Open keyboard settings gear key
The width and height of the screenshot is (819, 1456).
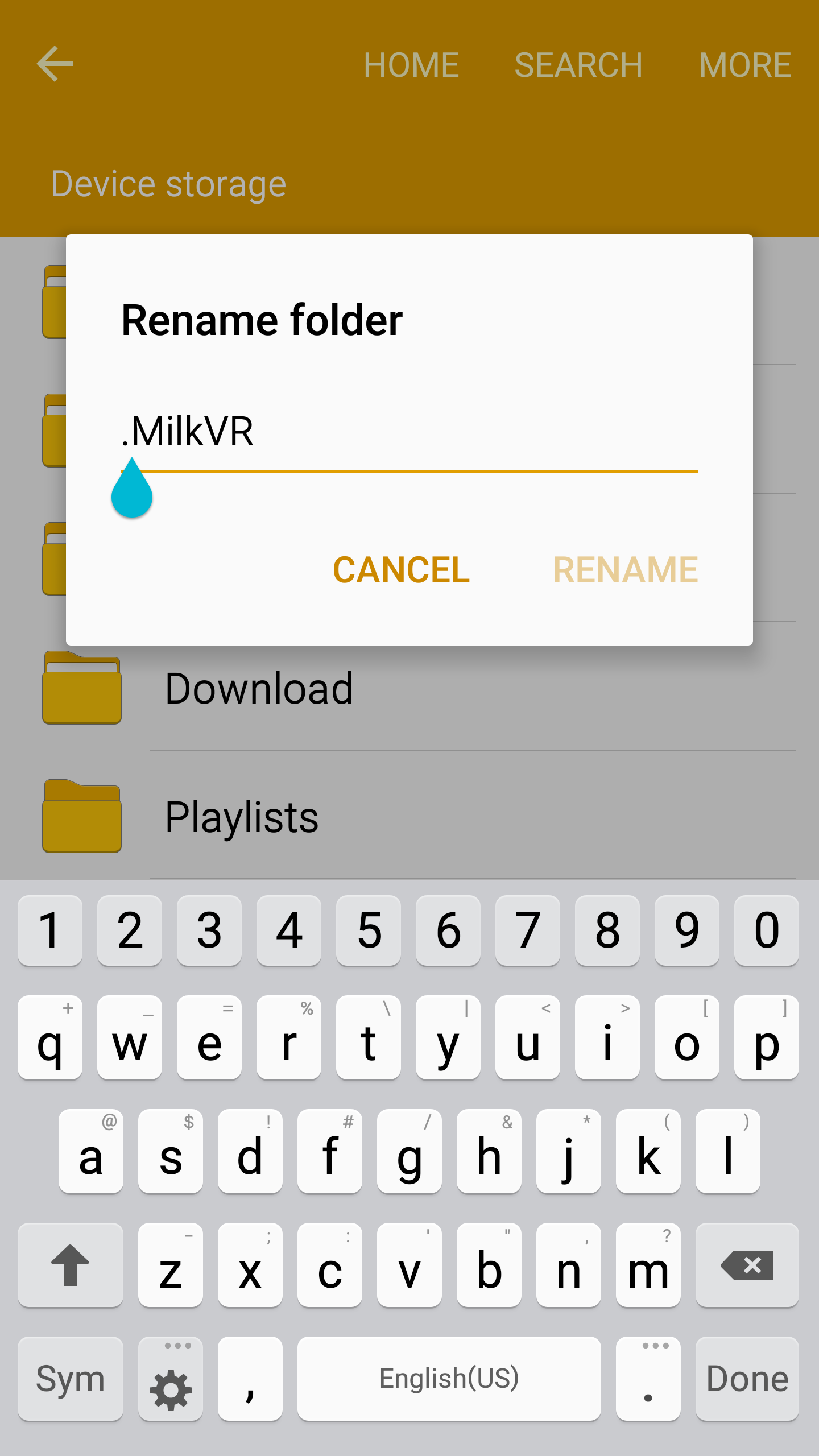point(171,1379)
